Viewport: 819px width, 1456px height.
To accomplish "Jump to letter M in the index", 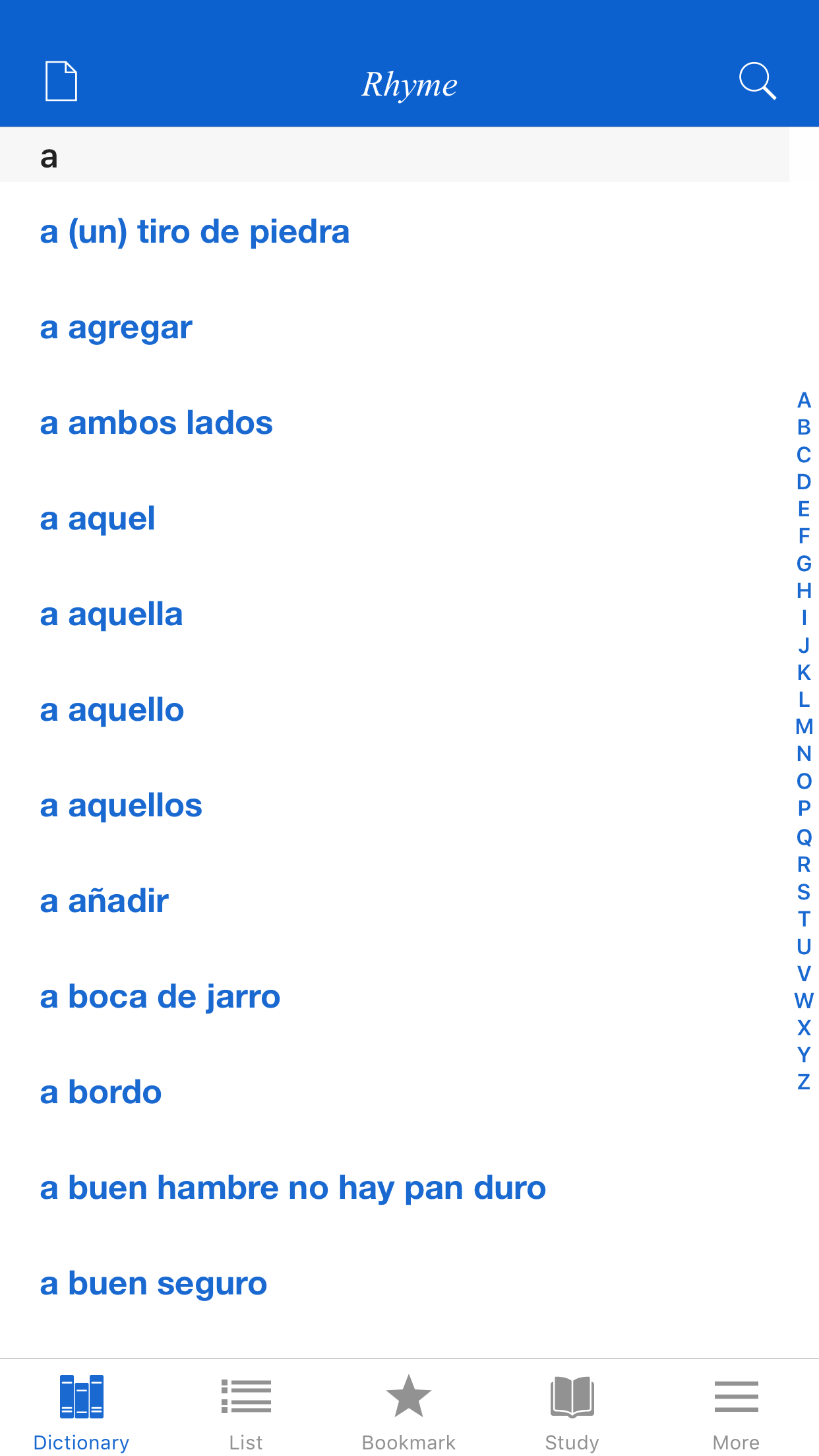I will pos(803,727).
